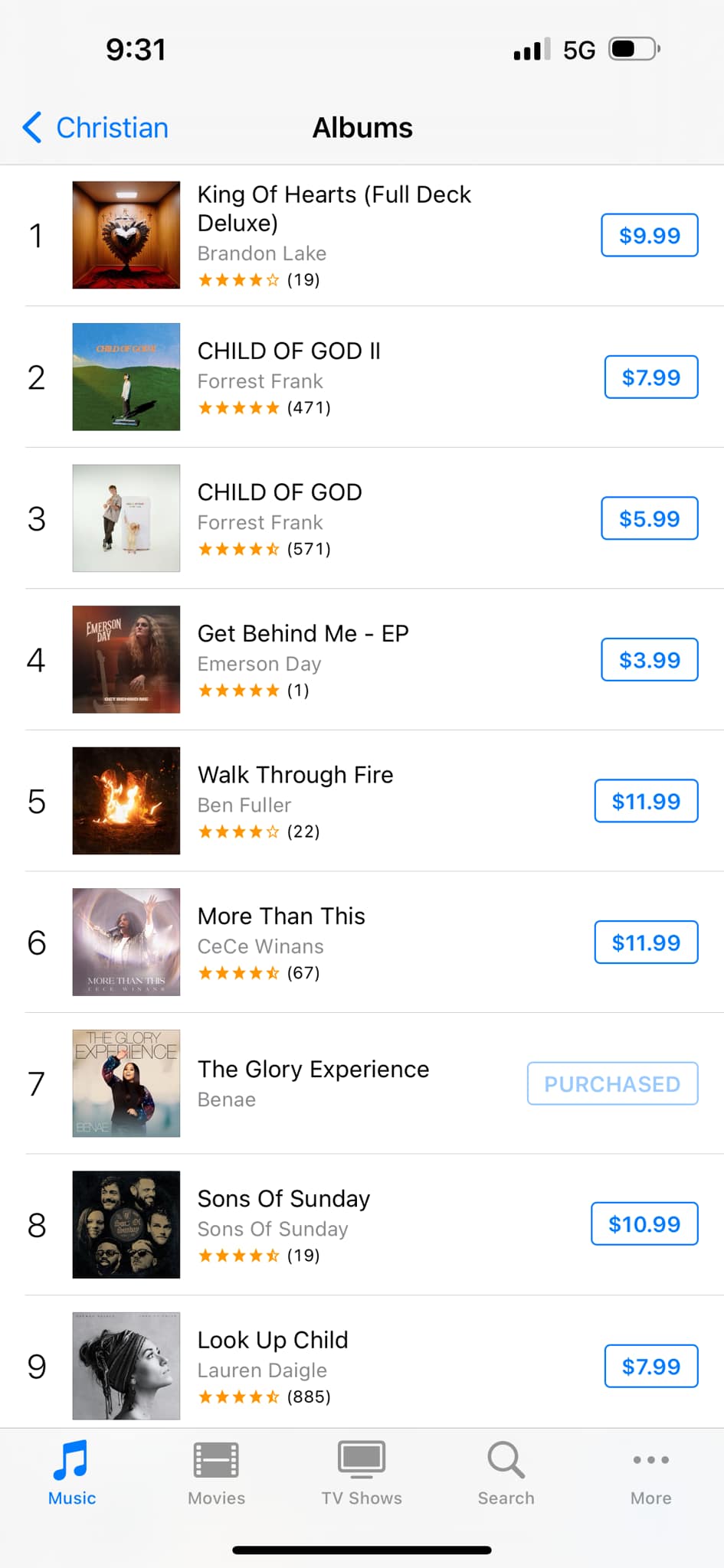This screenshot has height=1568, width=724.
Task: Buy Sons Of Sunday album for $10.99
Action: click(x=644, y=1224)
